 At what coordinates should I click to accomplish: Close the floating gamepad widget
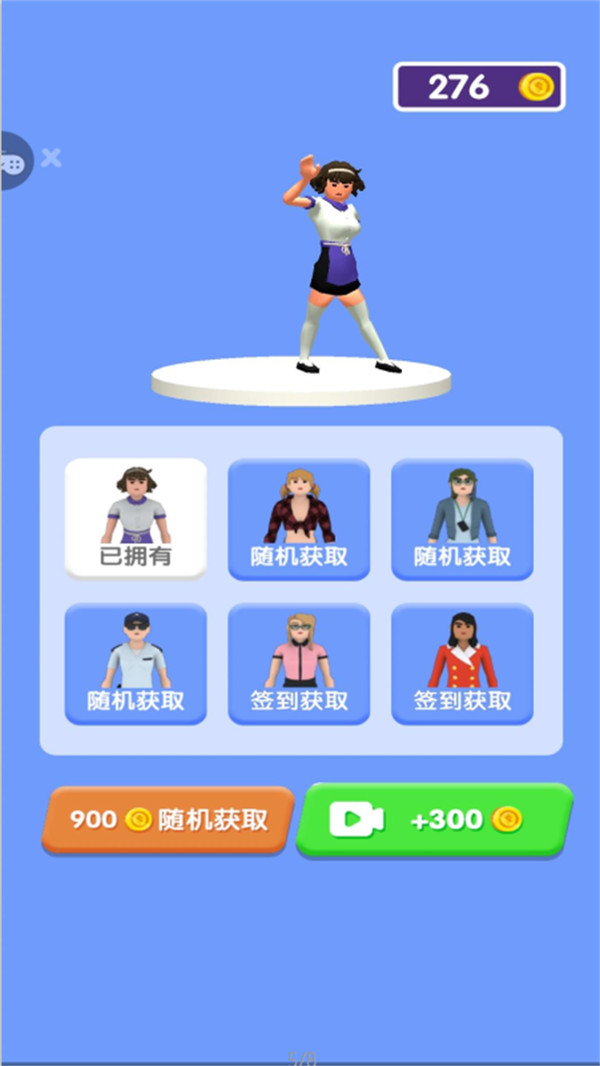coord(52,158)
